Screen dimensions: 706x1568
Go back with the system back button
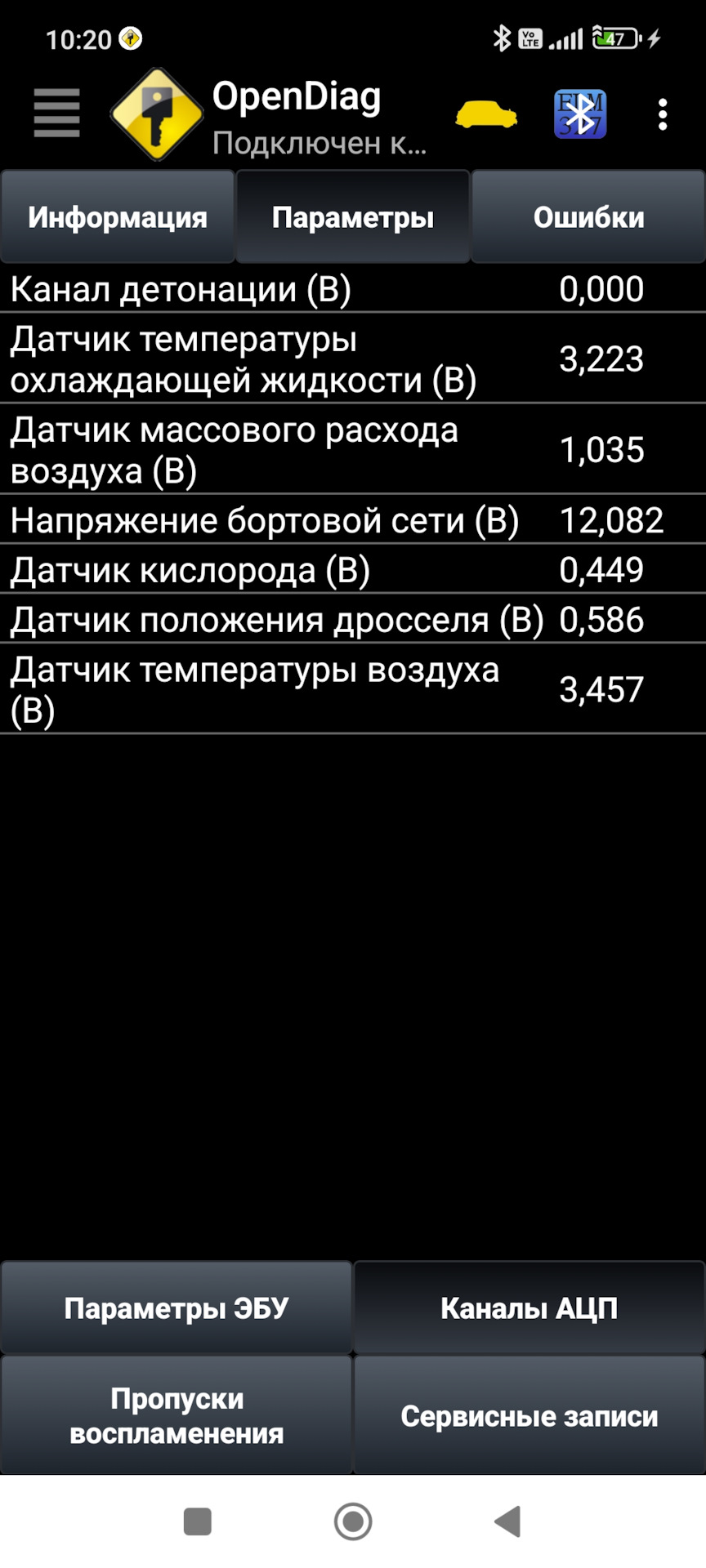click(508, 1521)
